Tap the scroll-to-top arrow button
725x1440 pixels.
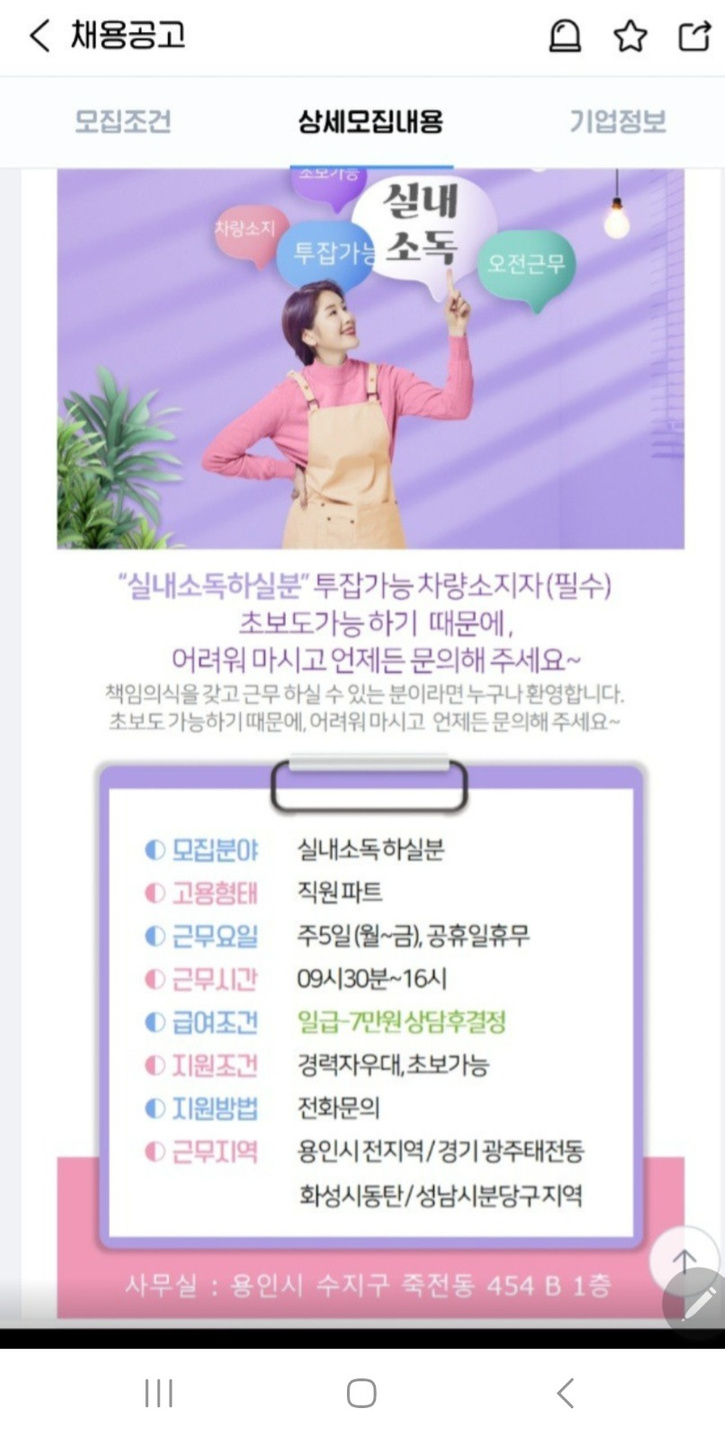tap(684, 1261)
